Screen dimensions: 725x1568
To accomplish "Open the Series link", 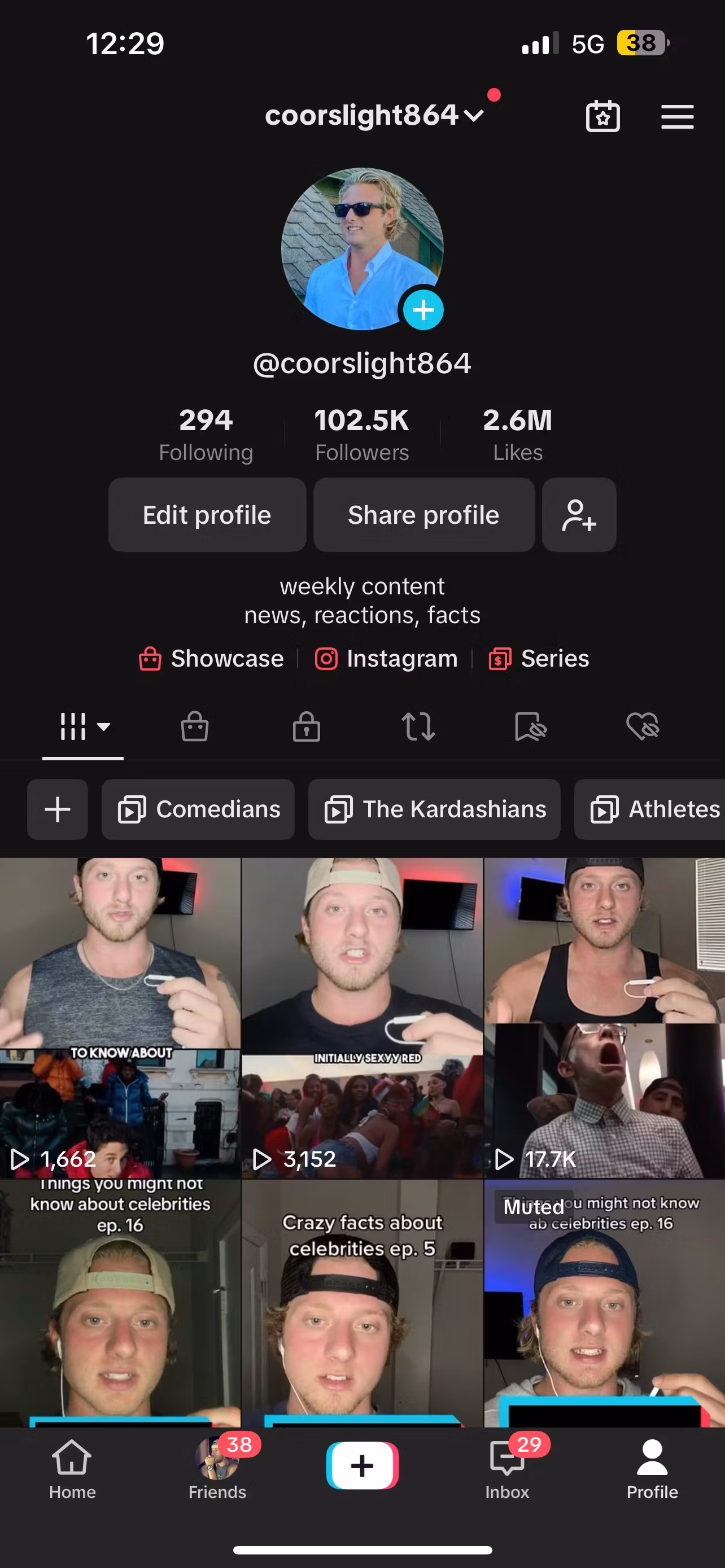I will pyautogui.click(x=539, y=659).
